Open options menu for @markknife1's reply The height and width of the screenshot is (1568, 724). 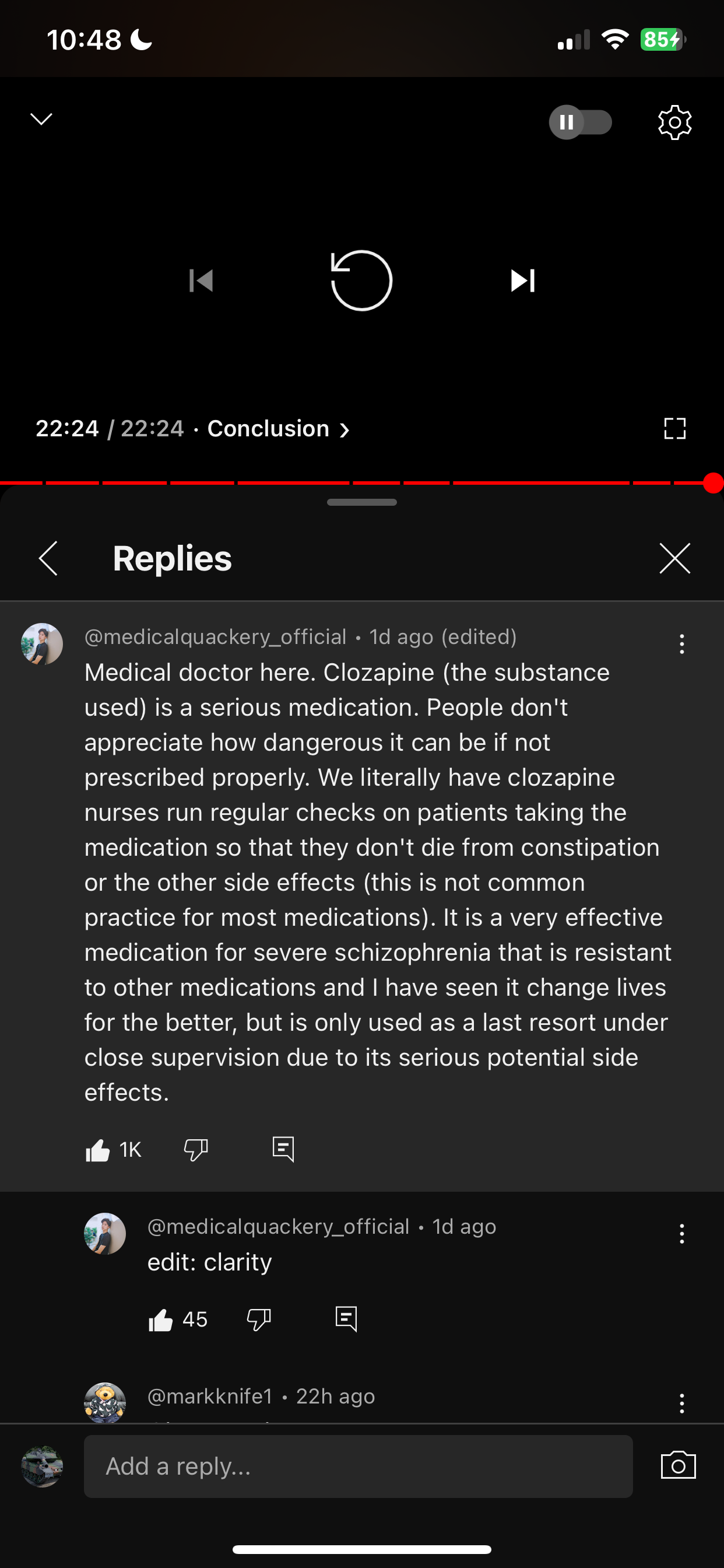[681, 1403]
